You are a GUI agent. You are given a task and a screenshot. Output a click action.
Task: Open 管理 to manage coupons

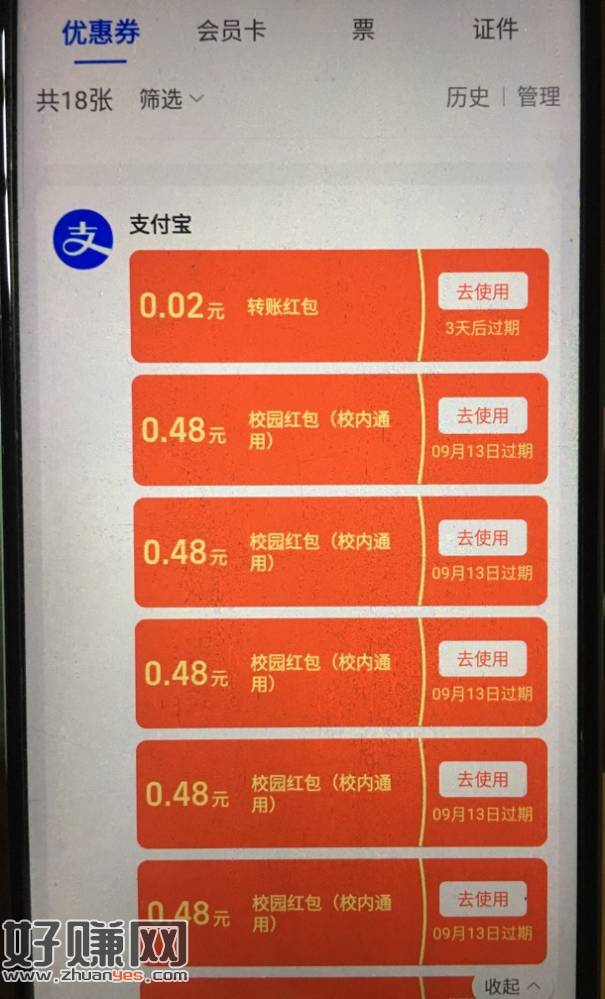tap(538, 97)
